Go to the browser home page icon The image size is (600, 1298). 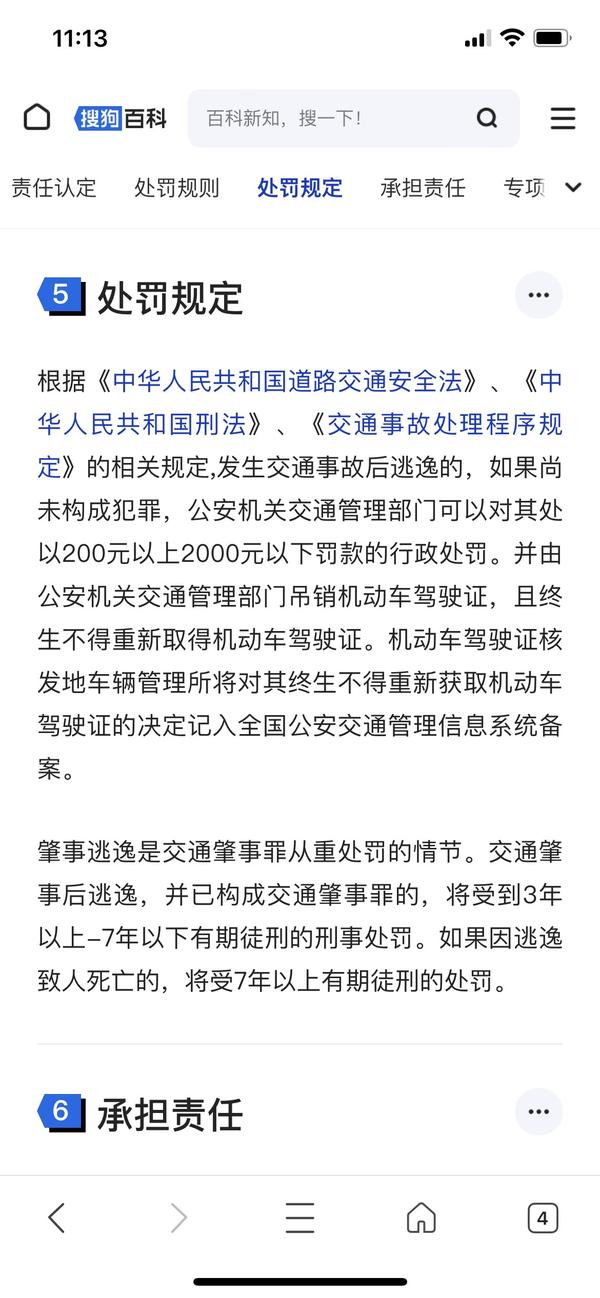(x=37, y=118)
